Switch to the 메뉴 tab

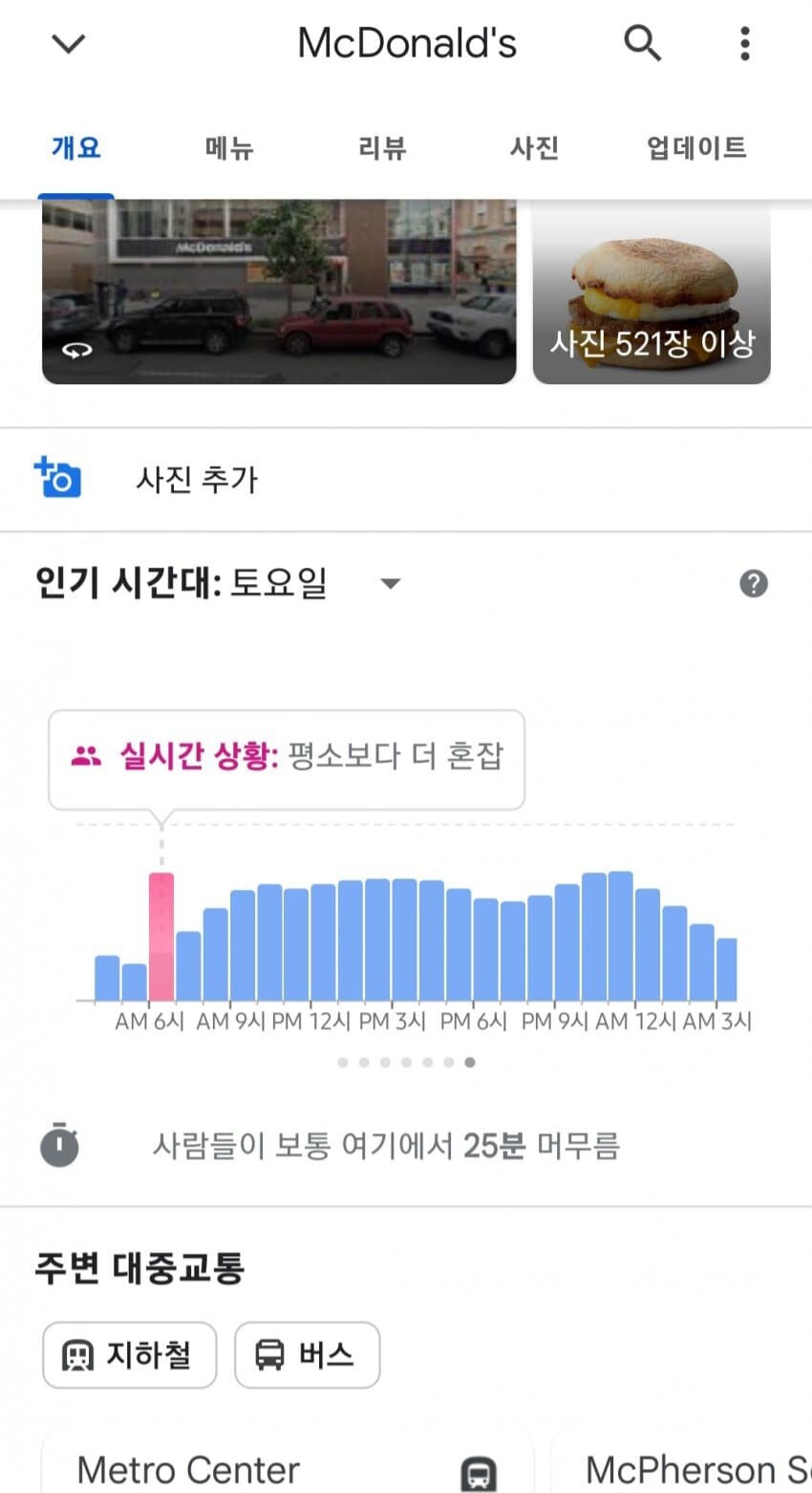pyautogui.click(x=229, y=148)
